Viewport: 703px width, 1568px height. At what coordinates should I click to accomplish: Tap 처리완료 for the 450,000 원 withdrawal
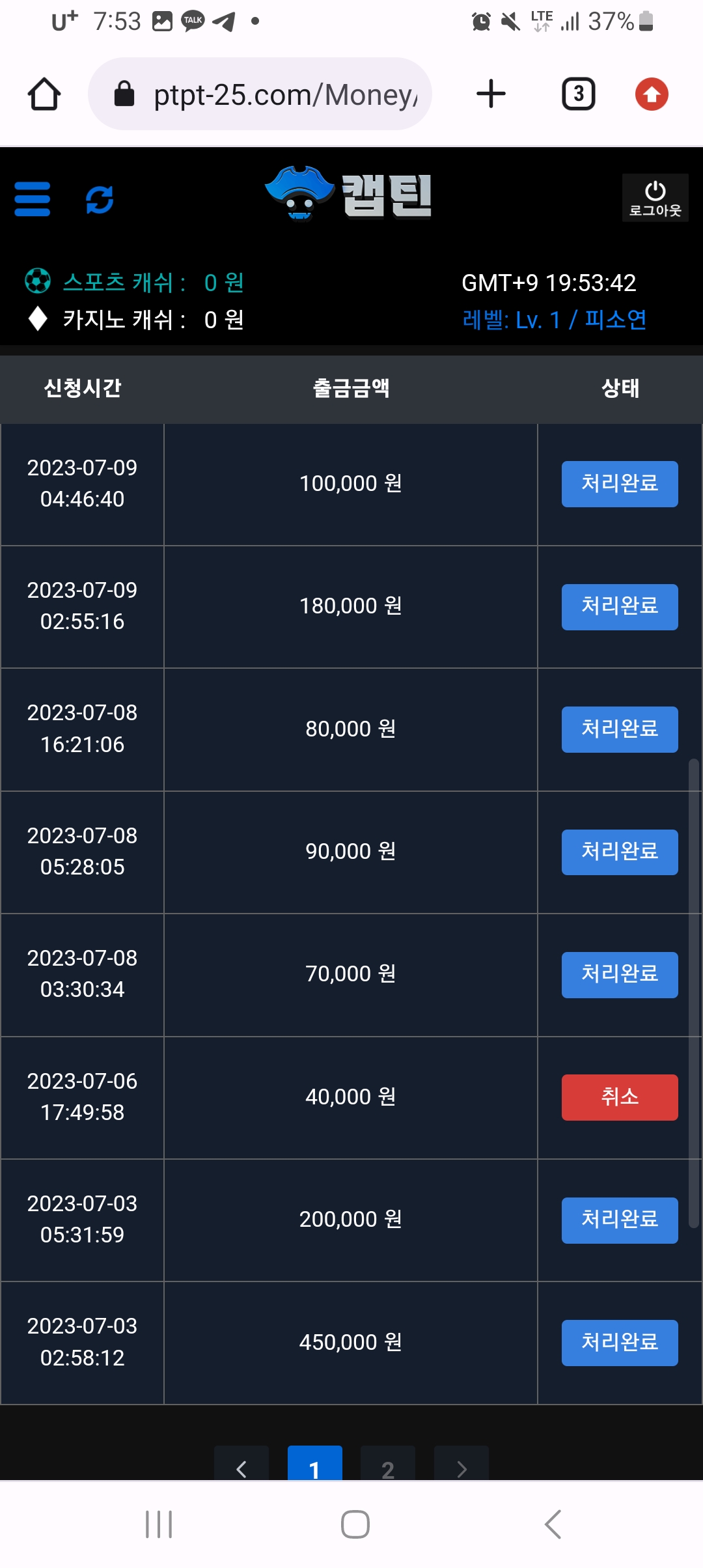pyautogui.click(x=620, y=1343)
